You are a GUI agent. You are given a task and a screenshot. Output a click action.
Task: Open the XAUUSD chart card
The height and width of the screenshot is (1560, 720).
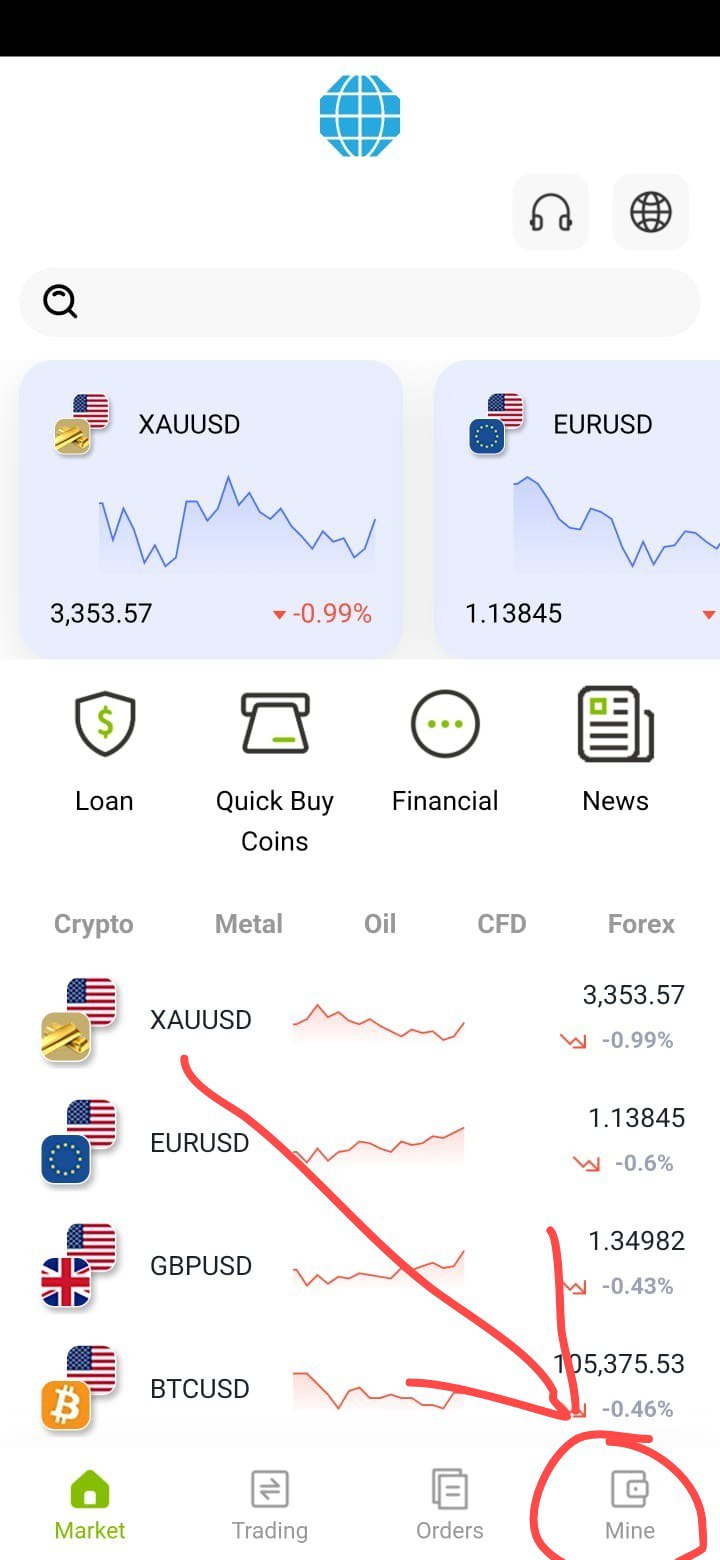click(211, 509)
